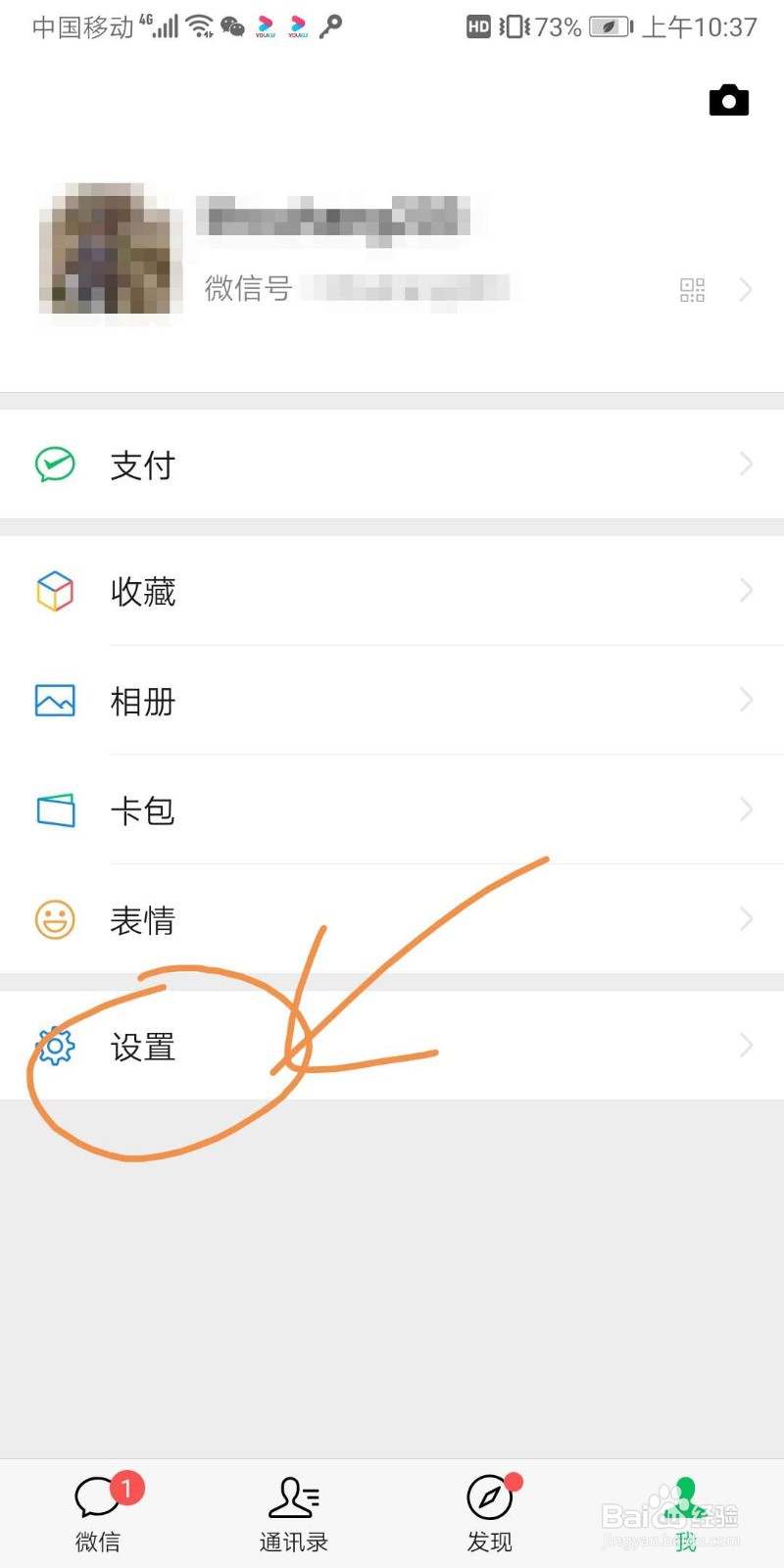
Task: Expand the 支付 row chevron
Action: click(x=747, y=465)
